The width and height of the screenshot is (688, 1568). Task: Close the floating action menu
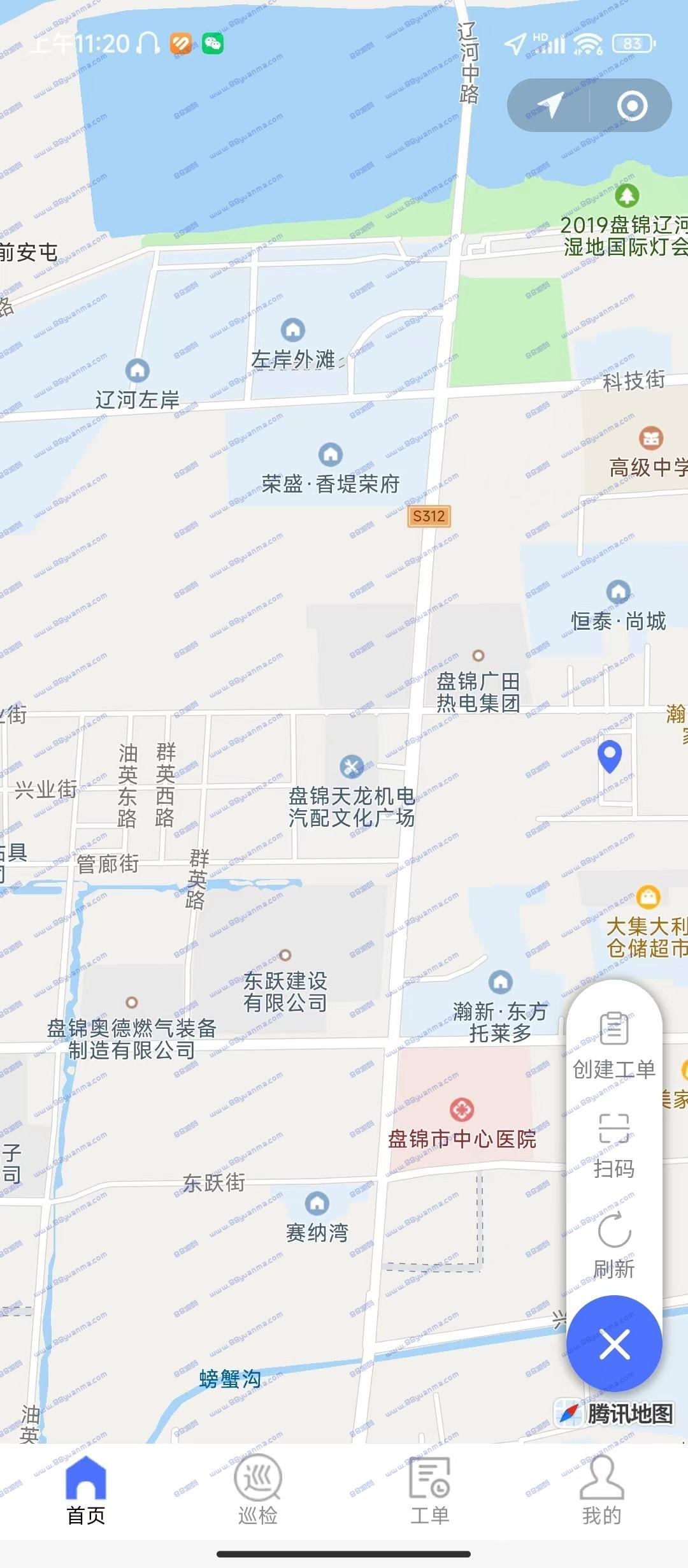tap(614, 1343)
